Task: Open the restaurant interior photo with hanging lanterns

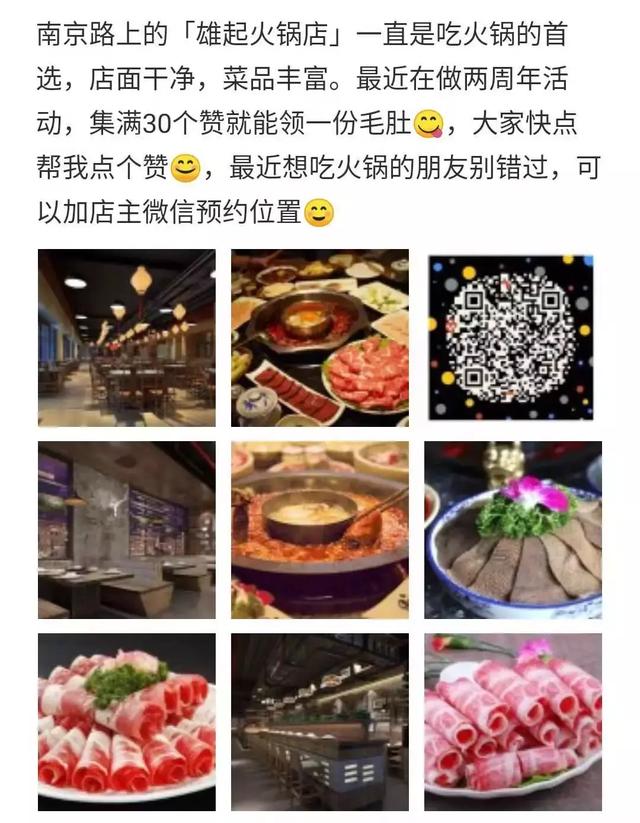Action: [126, 337]
